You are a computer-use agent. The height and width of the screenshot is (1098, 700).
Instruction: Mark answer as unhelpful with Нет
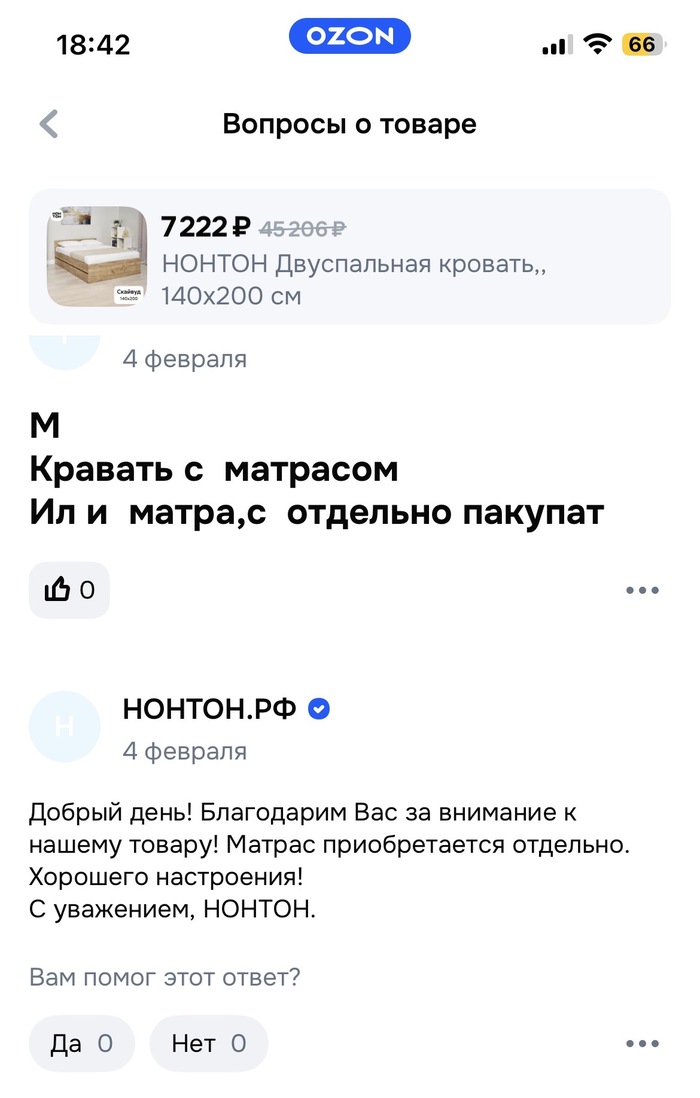(208, 1044)
